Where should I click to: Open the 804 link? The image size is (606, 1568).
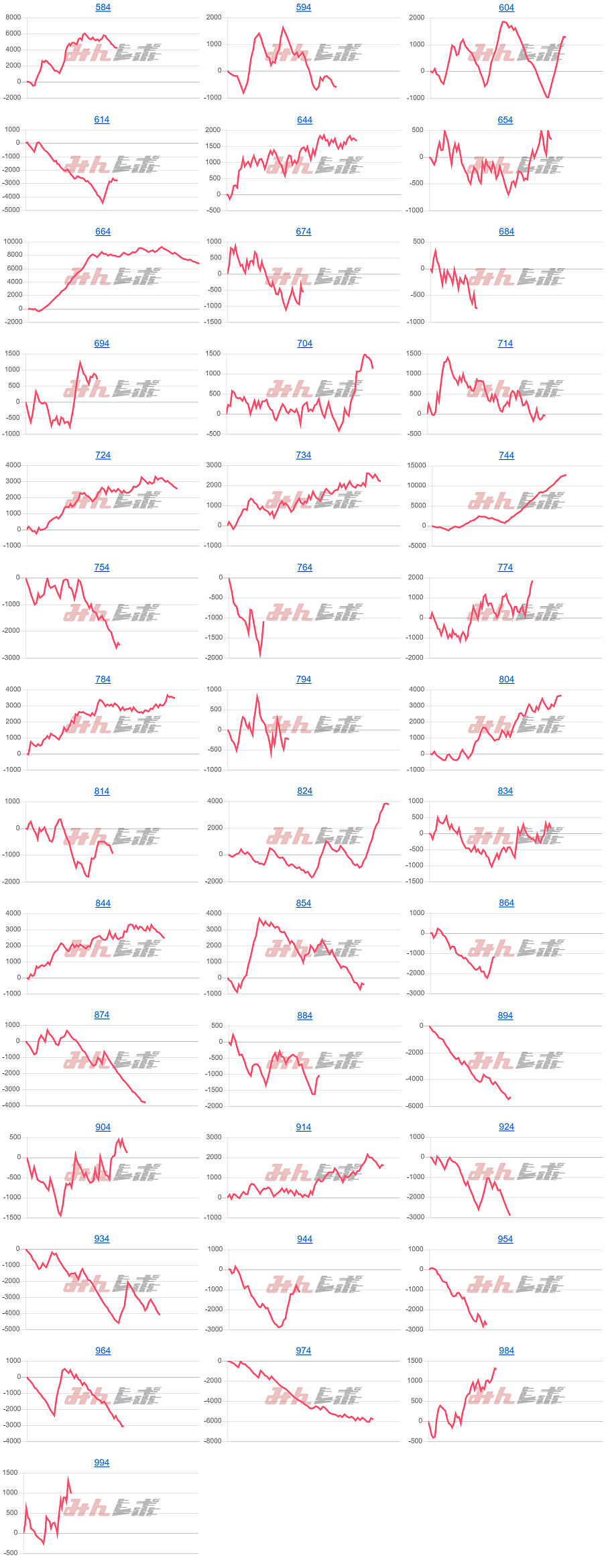(x=506, y=679)
